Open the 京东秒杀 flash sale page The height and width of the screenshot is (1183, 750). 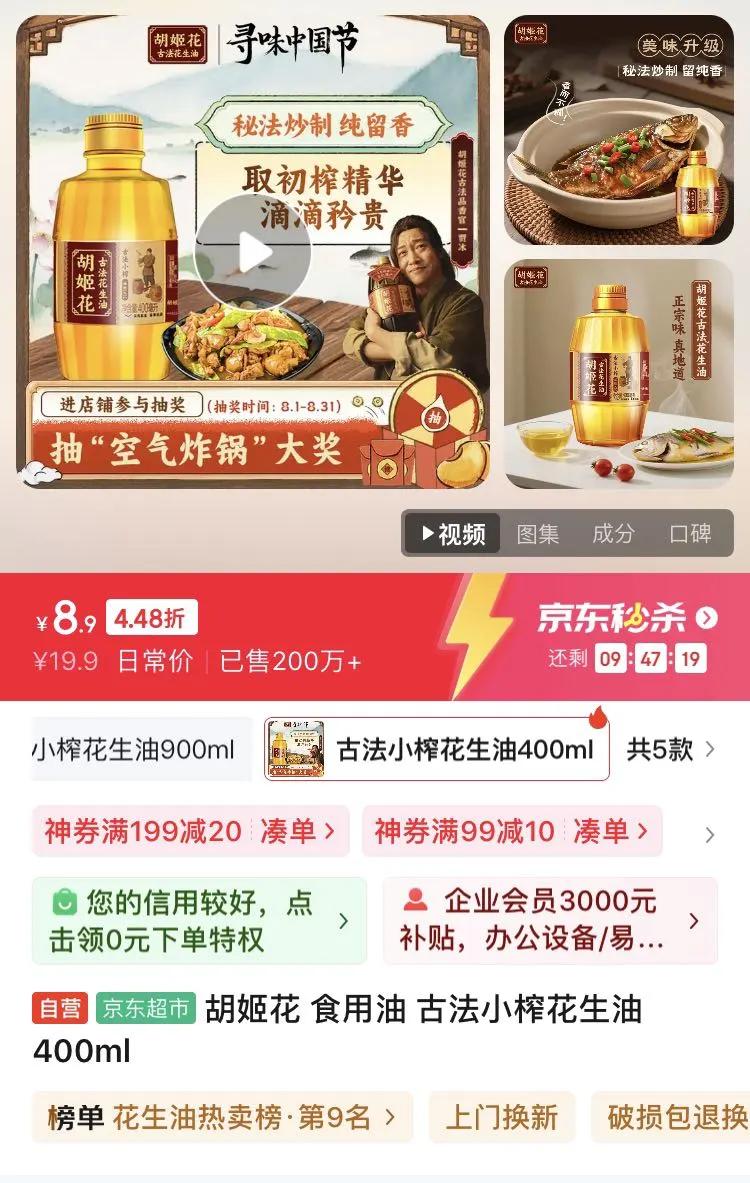pyautogui.click(x=626, y=619)
